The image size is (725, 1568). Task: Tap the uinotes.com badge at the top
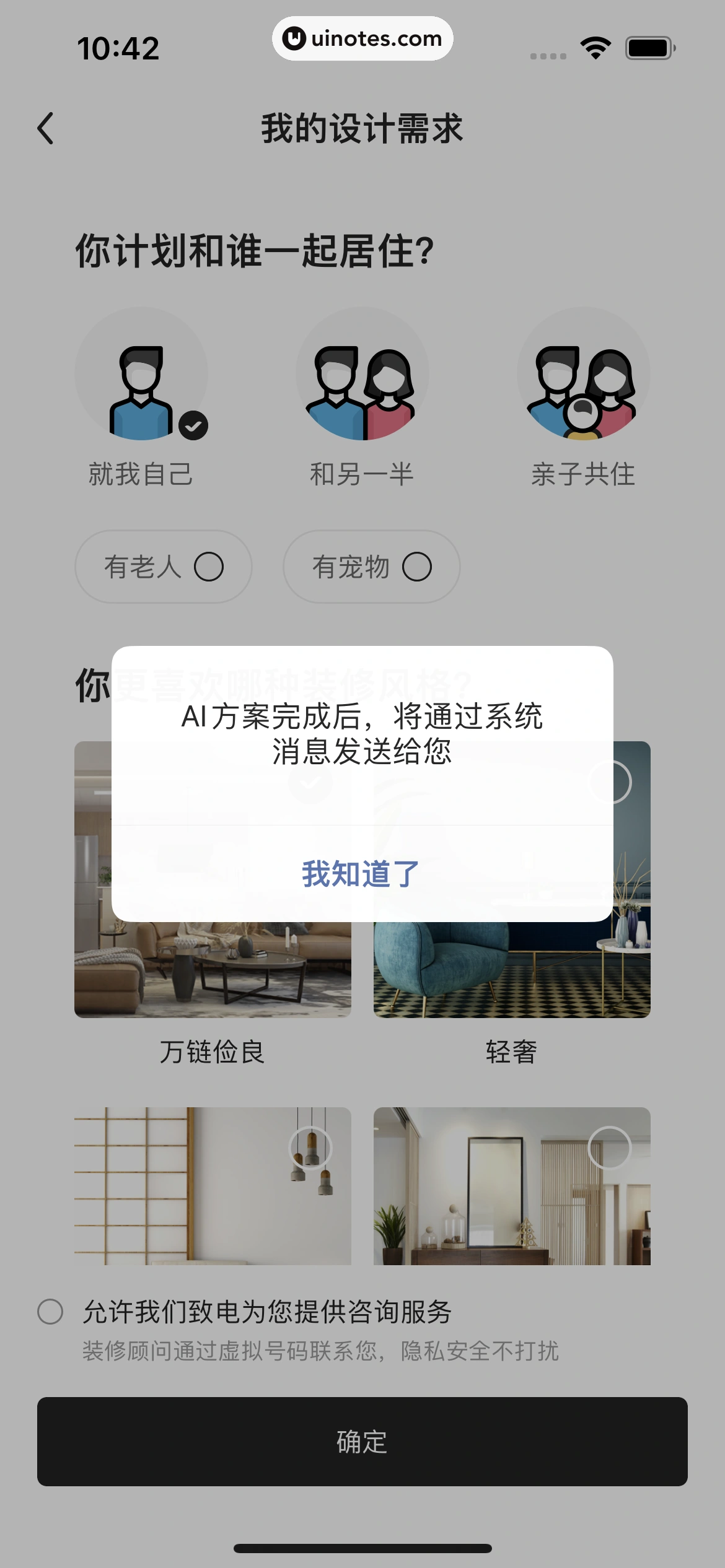[362, 38]
